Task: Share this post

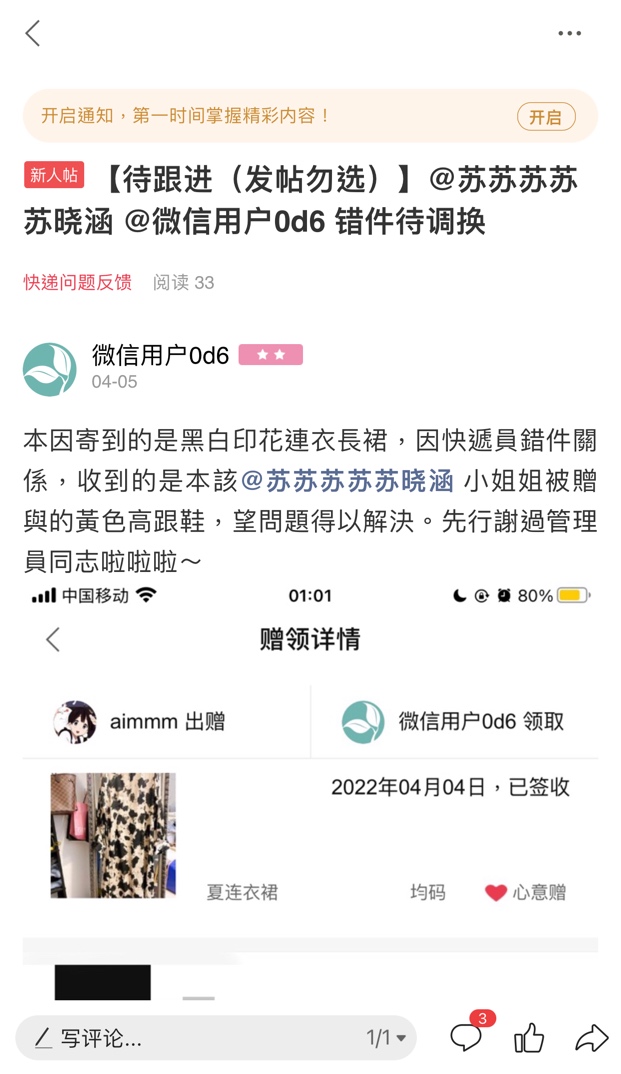Action: pos(591,1038)
